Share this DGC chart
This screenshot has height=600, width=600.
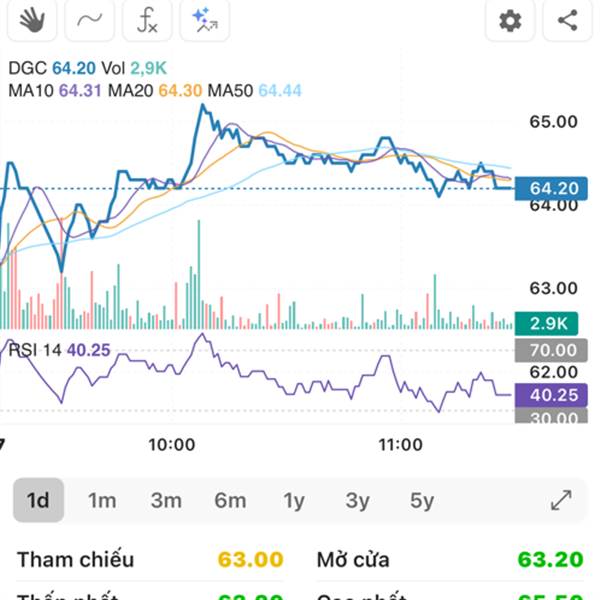(x=568, y=20)
